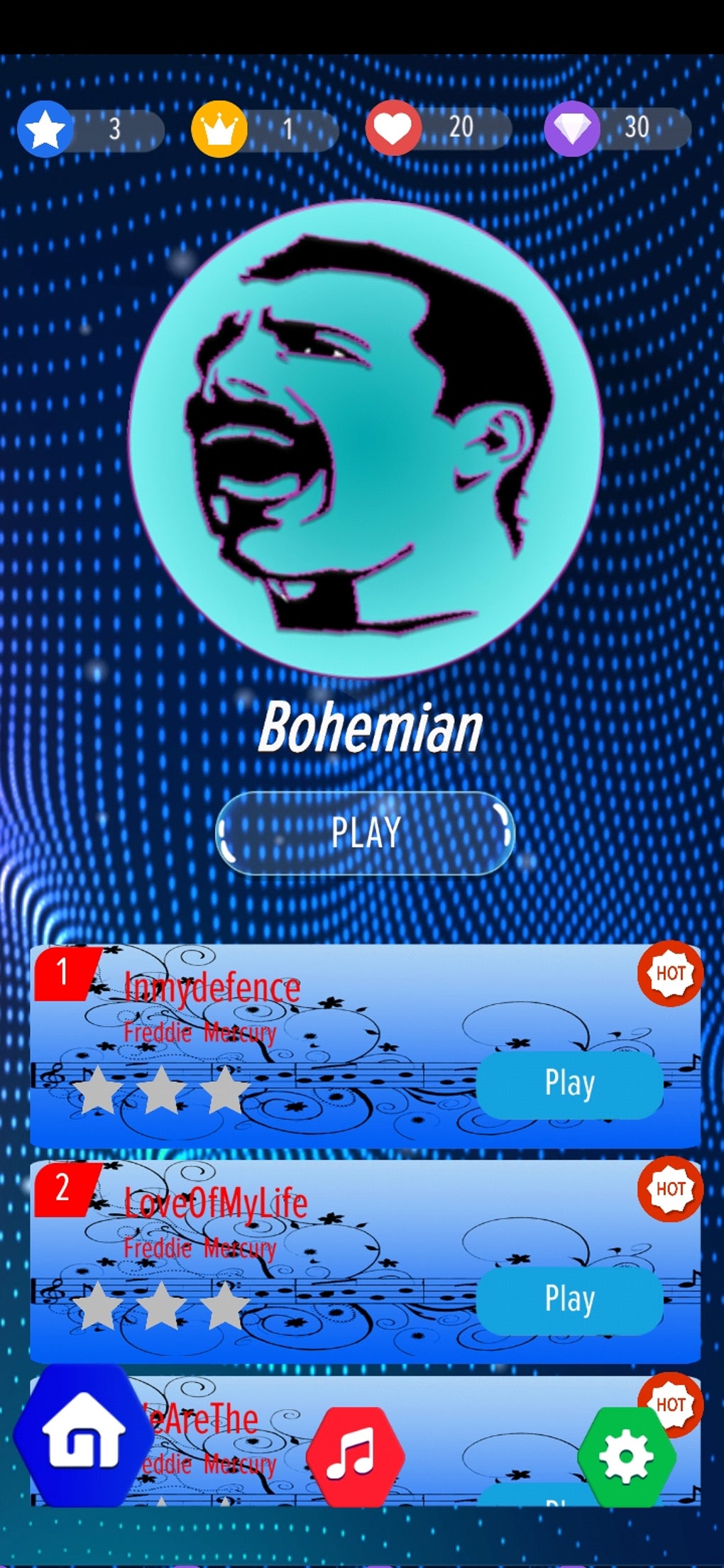Play the song LoveOfMyLife

(x=569, y=1299)
